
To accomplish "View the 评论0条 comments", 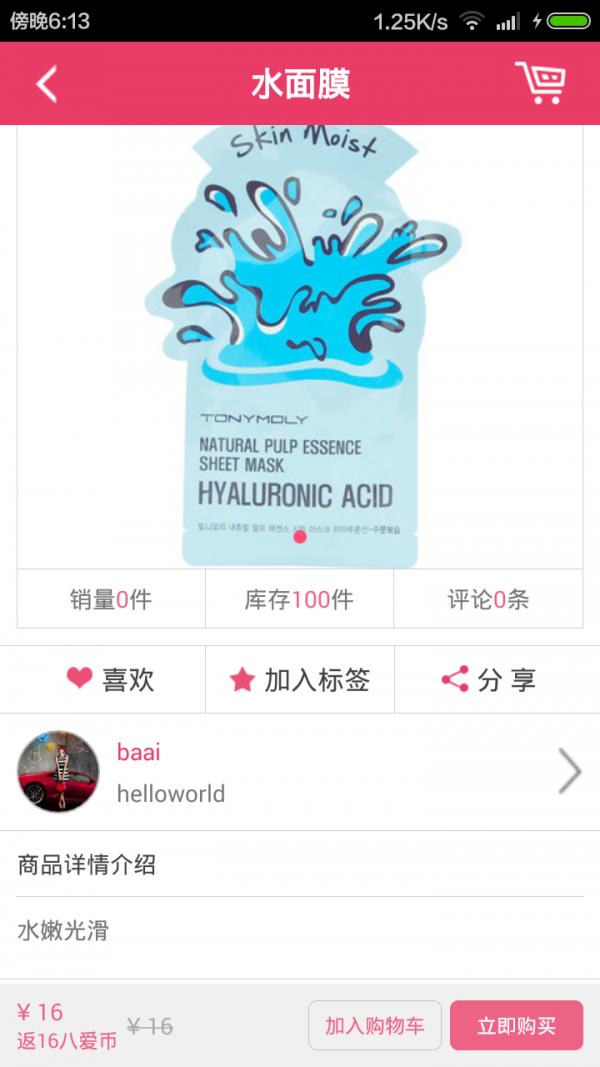I will pyautogui.click(x=488, y=599).
